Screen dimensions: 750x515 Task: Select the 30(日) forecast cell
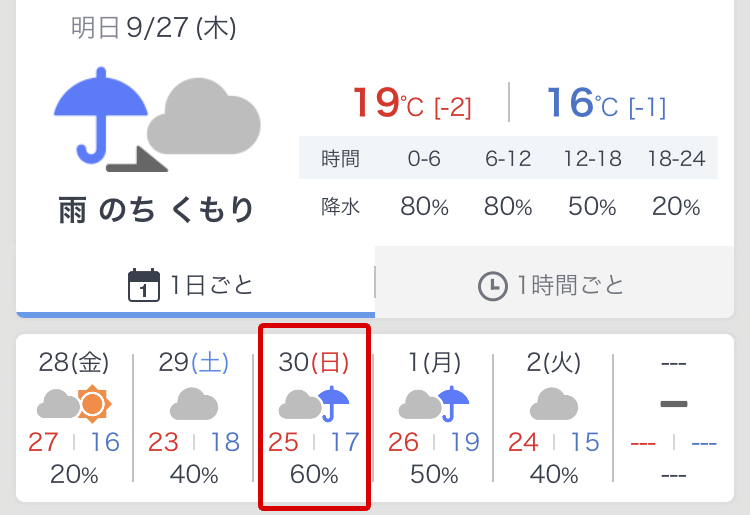point(315,418)
